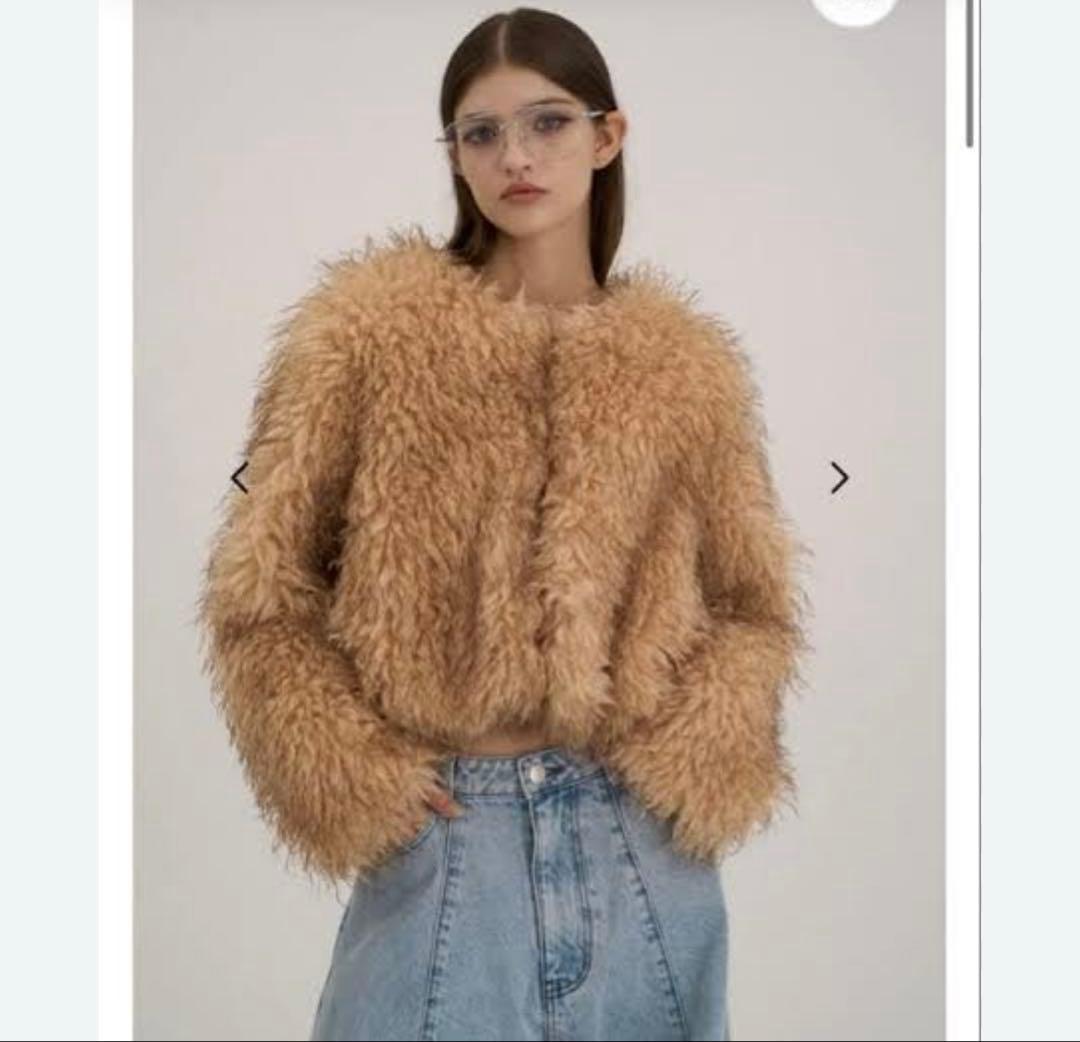Go back to the previous product photo
1080x1042 pixels.
240,478
